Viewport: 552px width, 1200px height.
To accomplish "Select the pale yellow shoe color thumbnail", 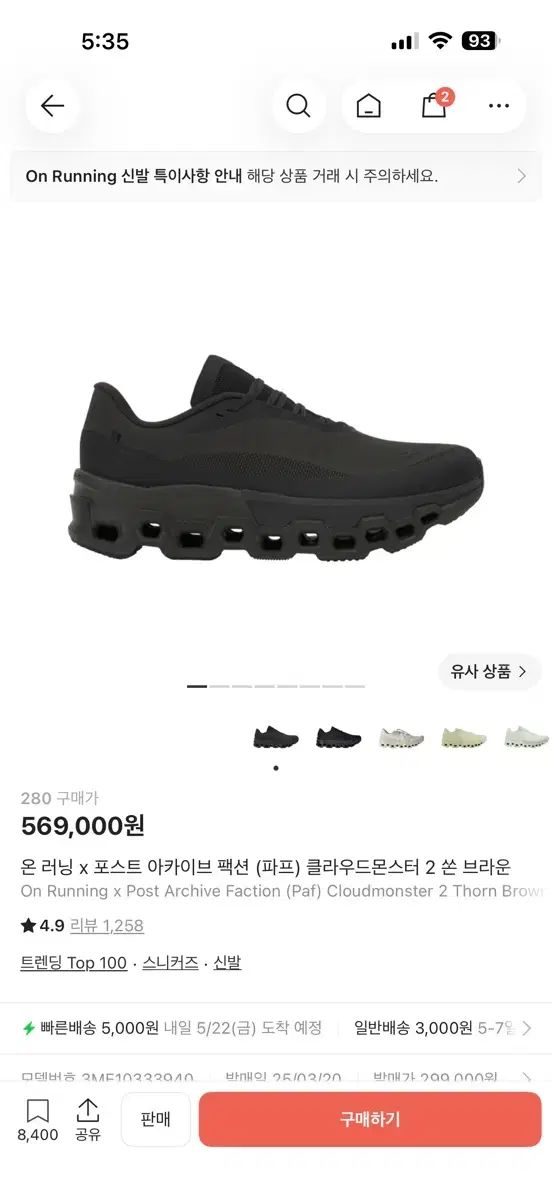I will (x=464, y=738).
